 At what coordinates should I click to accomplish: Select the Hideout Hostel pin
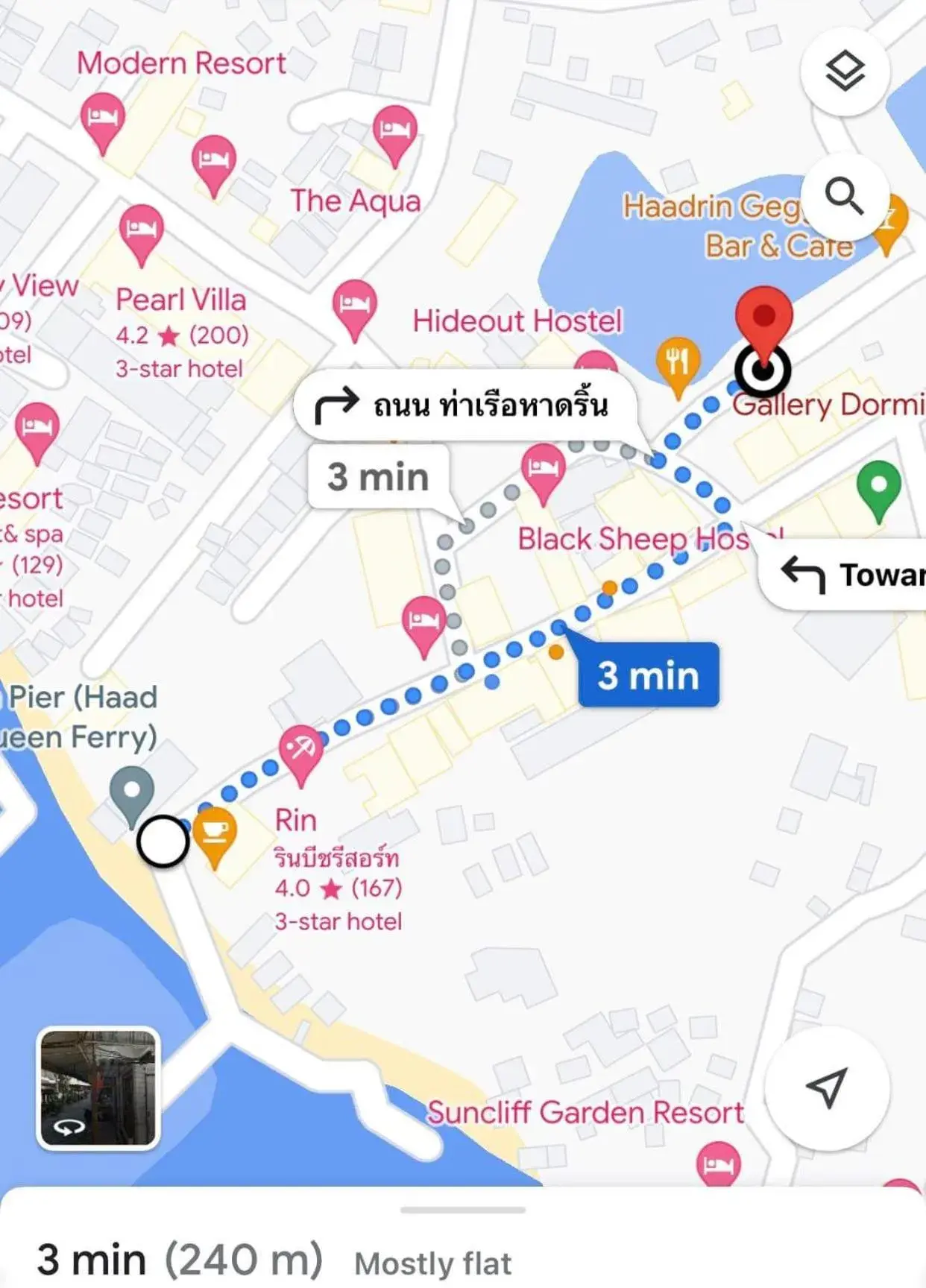coord(354,305)
